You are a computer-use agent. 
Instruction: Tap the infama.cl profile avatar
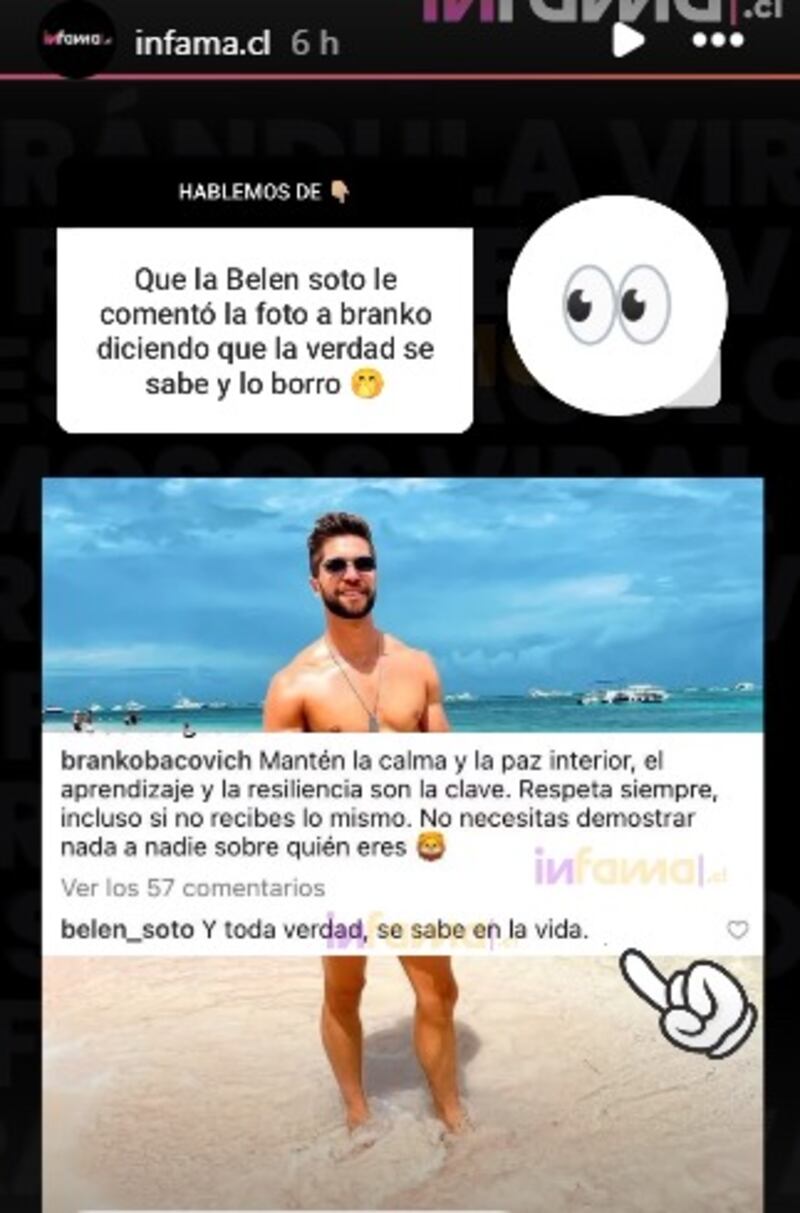click(77, 39)
